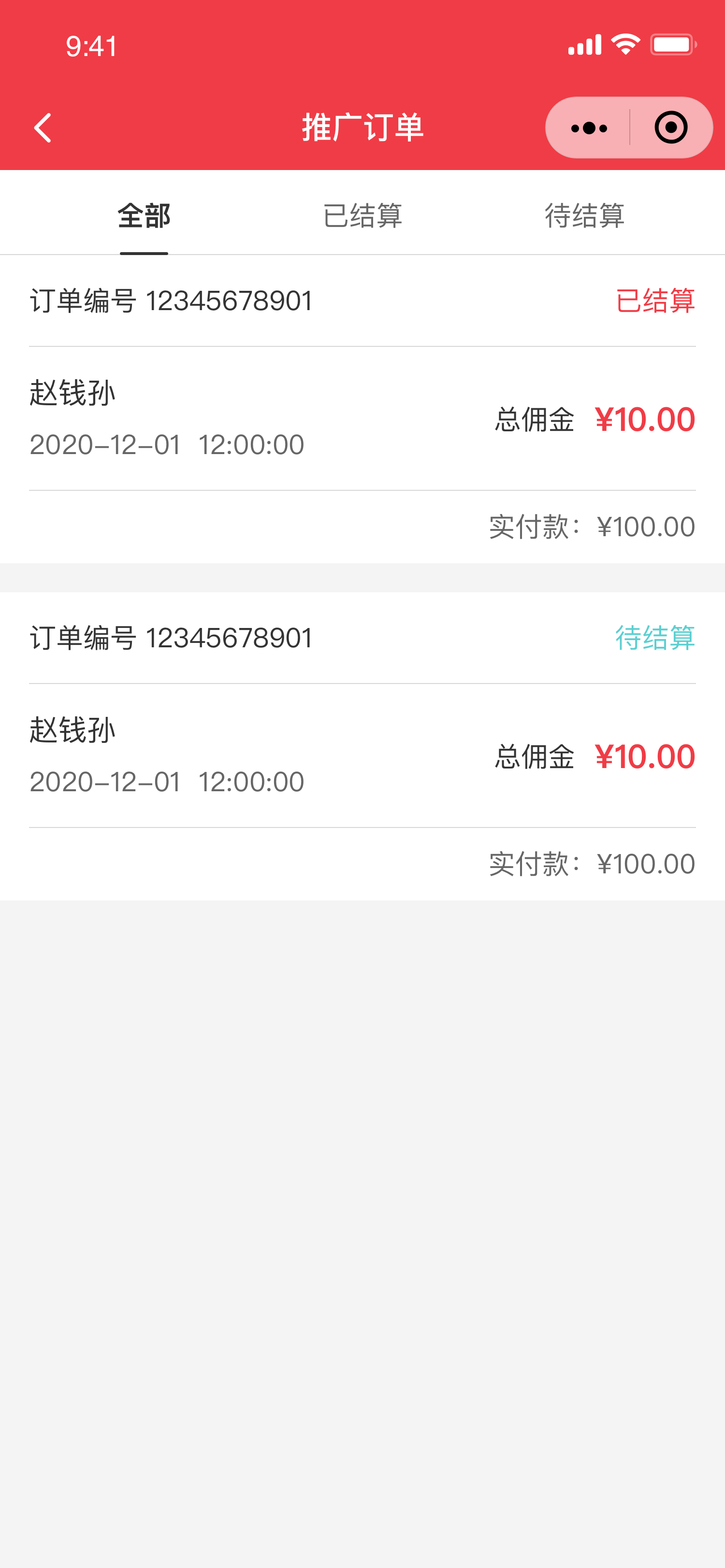Open the order card marked 已结算
The image size is (725, 1568).
[x=362, y=419]
